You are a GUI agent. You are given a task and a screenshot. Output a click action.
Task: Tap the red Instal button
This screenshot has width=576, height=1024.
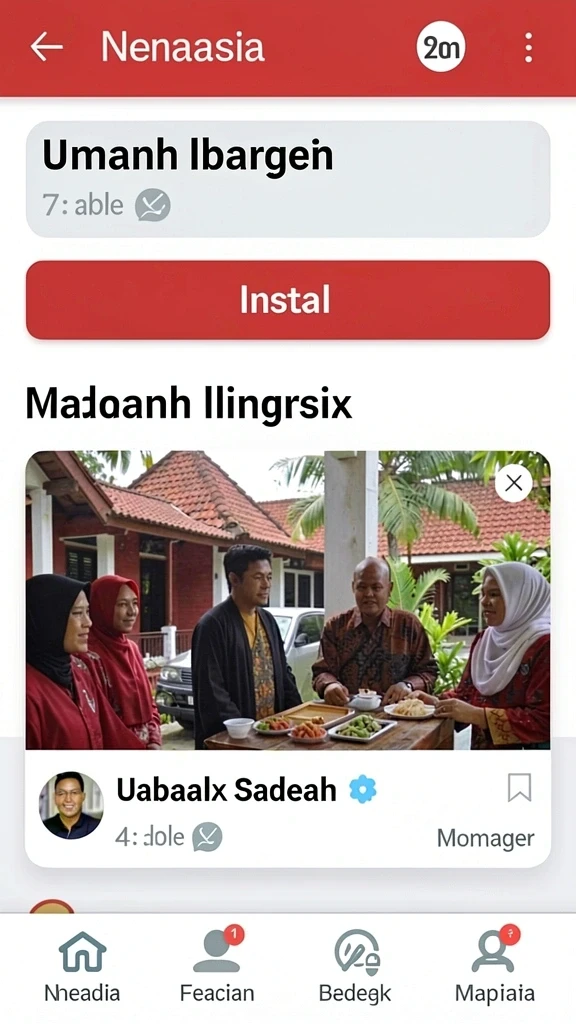click(x=288, y=300)
